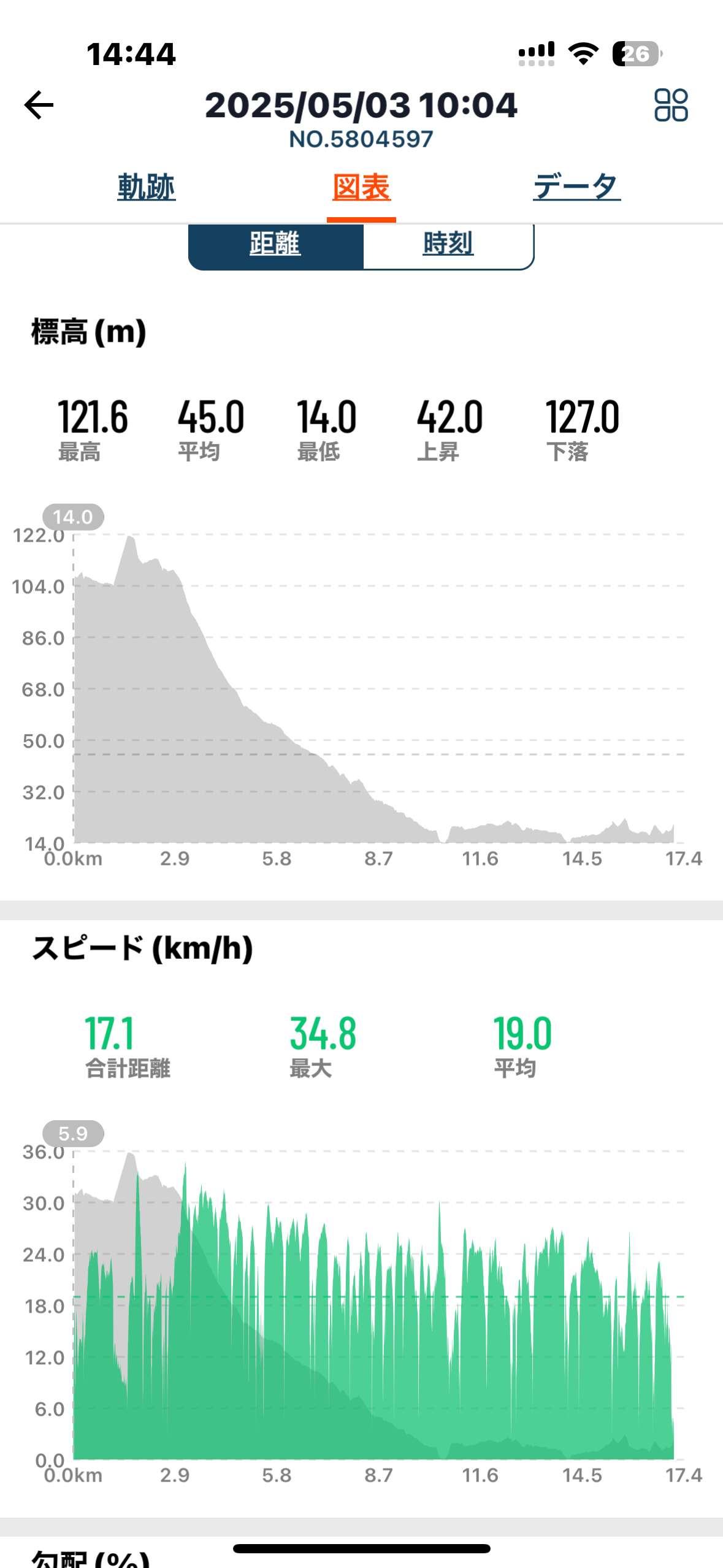Open the データ tab

(576, 186)
